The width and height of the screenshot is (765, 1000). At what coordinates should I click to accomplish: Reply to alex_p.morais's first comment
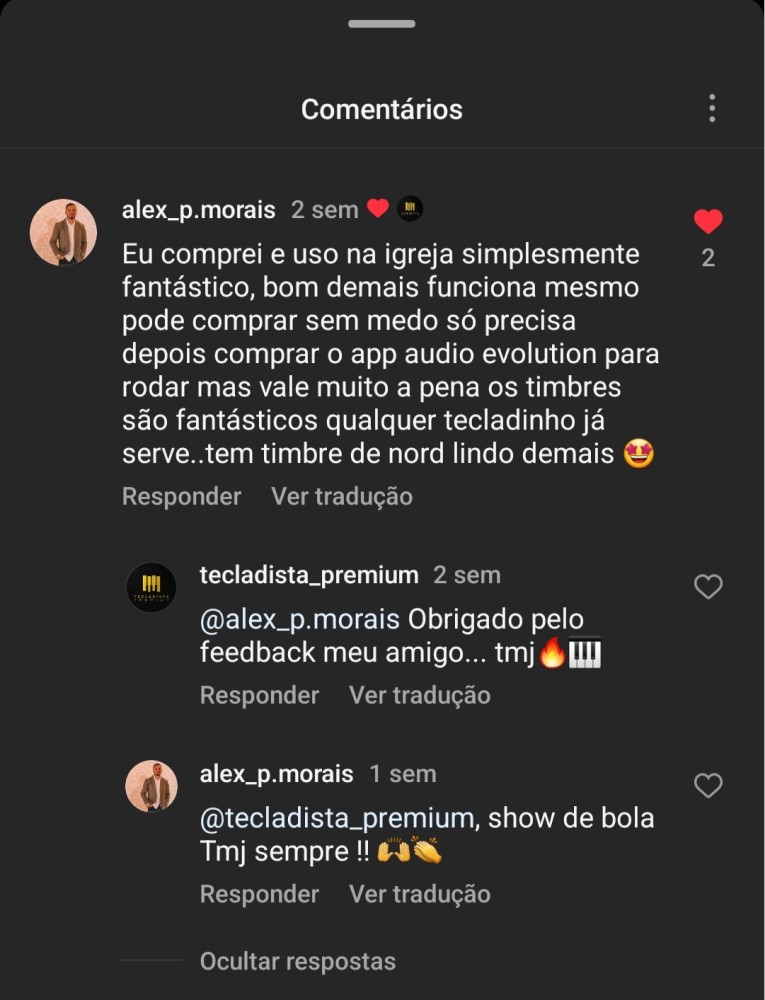point(181,496)
